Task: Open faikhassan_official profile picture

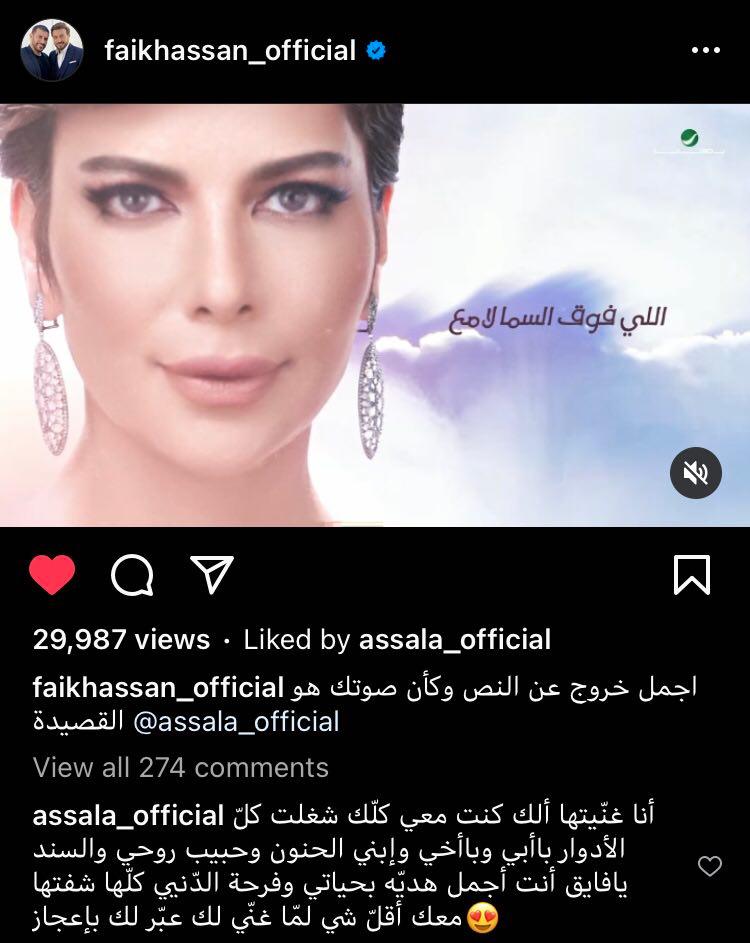Action: [52, 49]
